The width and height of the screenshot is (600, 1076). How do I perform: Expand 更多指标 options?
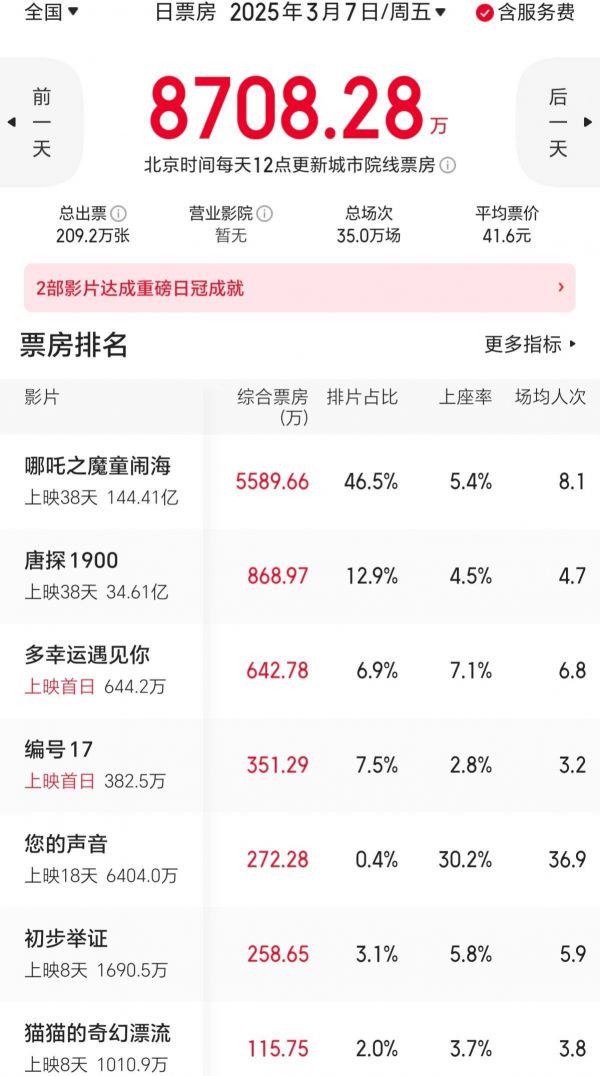[x=531, y=344]
